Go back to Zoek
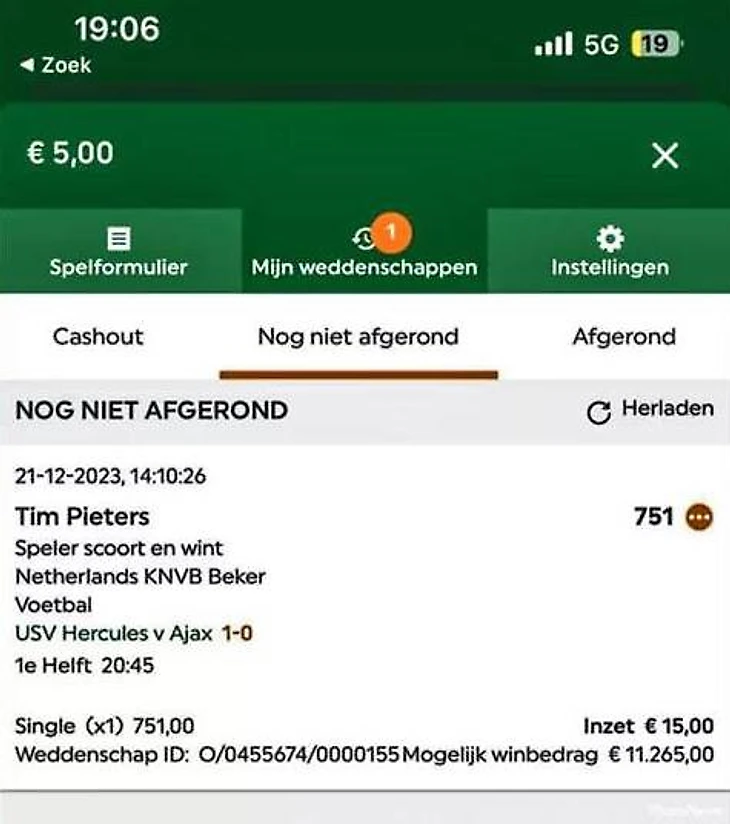This screenshot has height=824, width=730. pyautogui.click(x=56, y=65)
